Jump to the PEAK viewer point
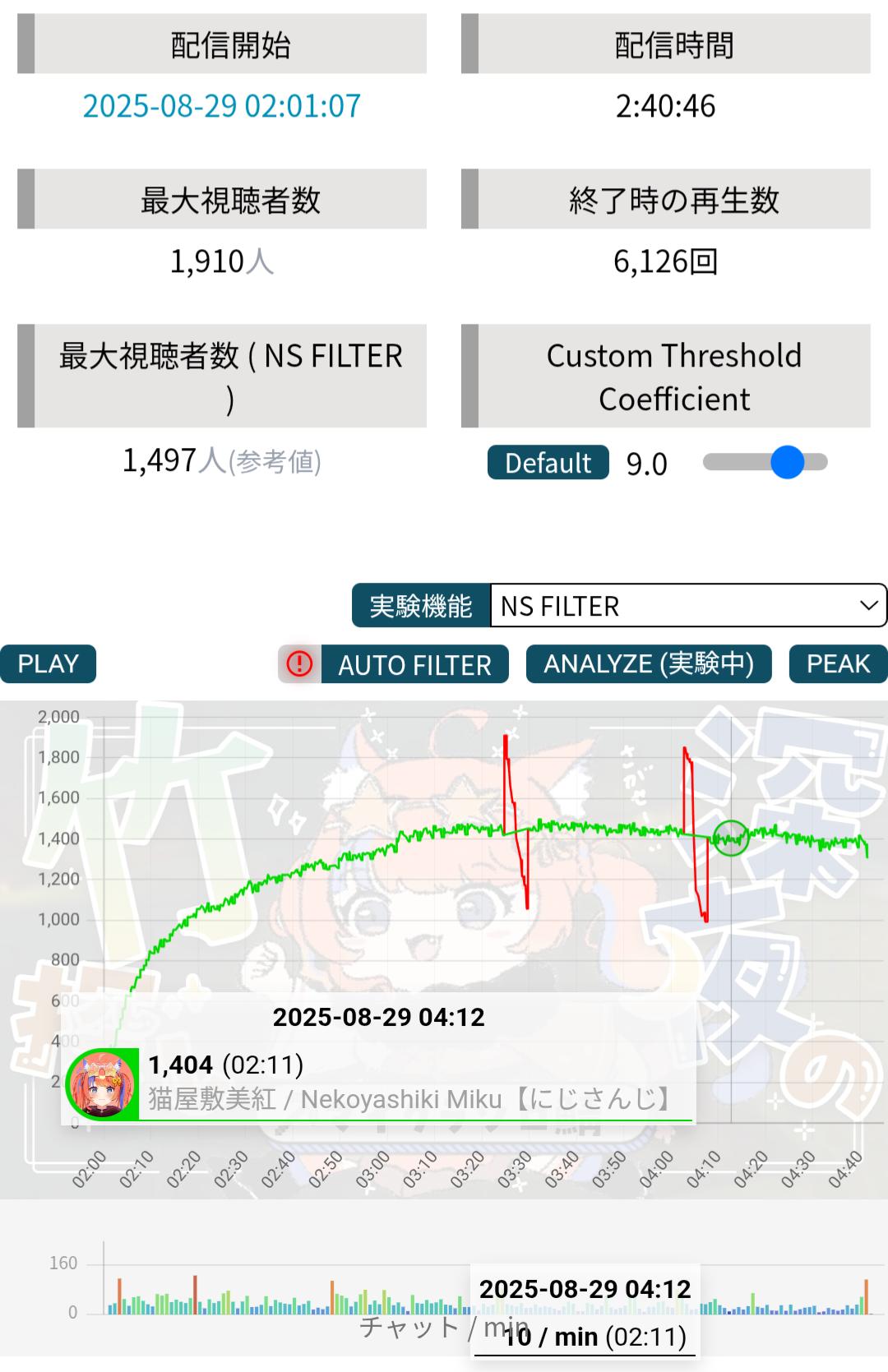 837,664
